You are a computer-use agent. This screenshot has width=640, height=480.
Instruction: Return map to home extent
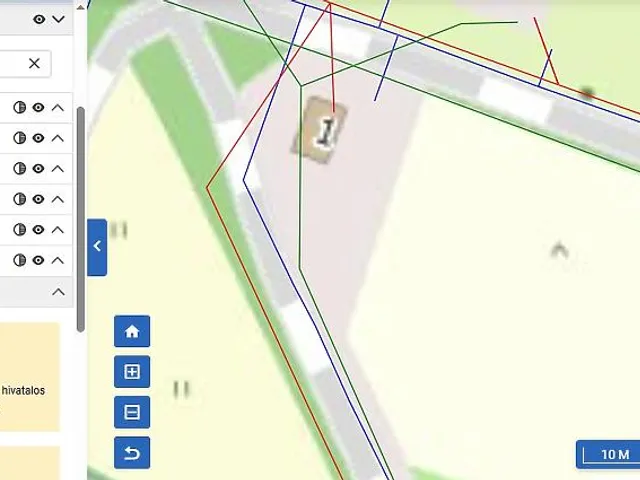pyautogui.click(x=132, y=332)
